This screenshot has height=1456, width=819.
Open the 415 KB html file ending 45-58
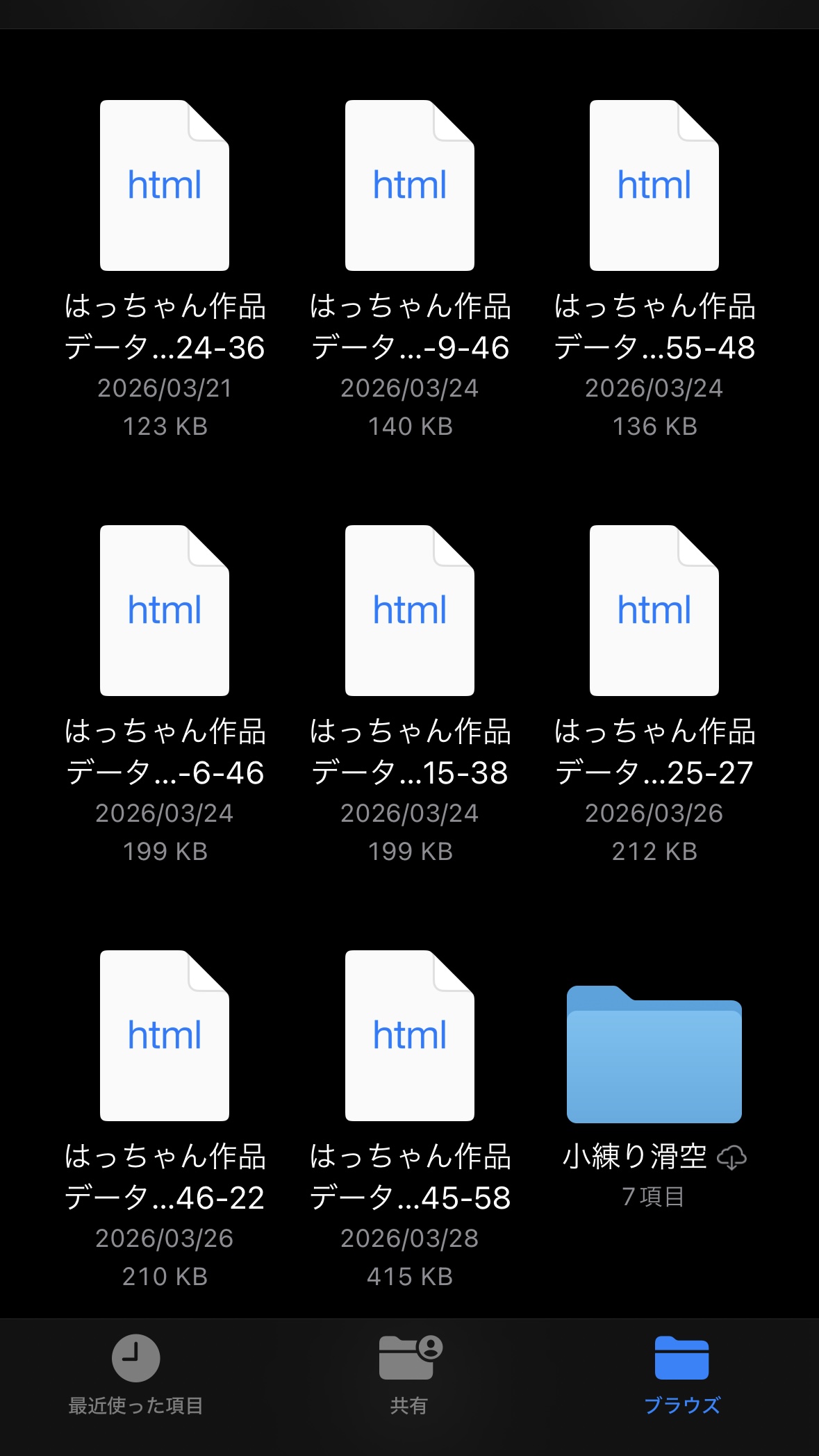[x=410, y=1036]
